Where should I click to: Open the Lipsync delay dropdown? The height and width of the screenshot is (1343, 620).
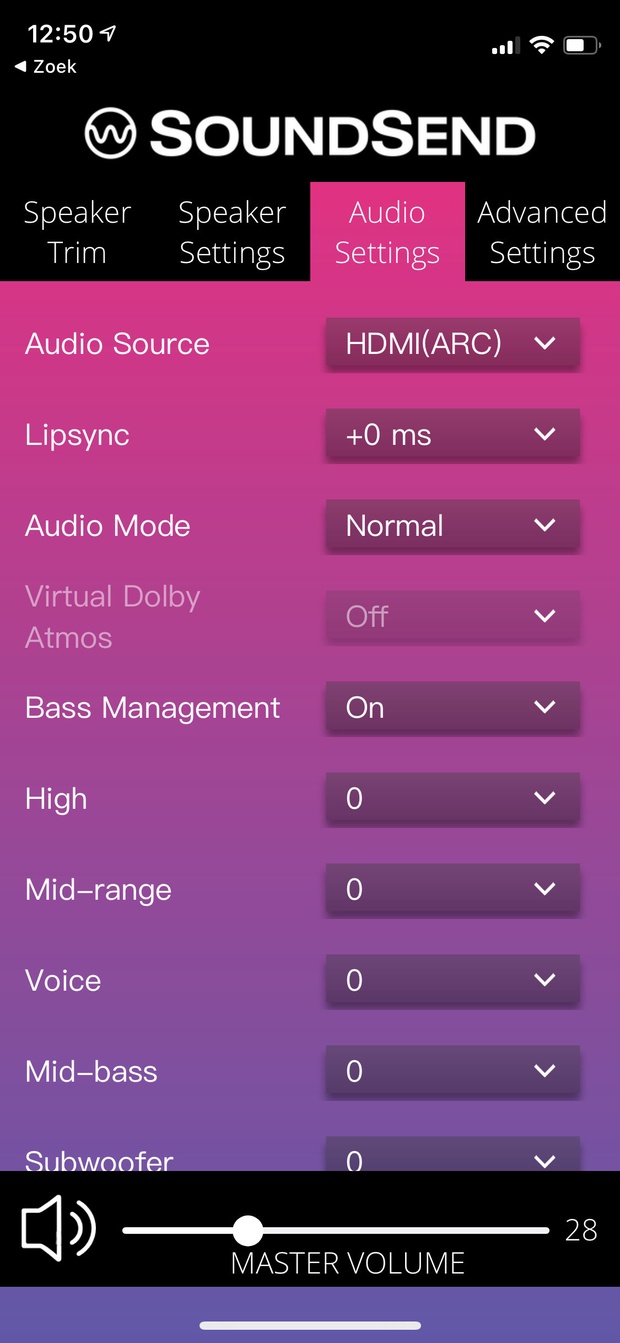pyautogui.click(x=452, y=435)
